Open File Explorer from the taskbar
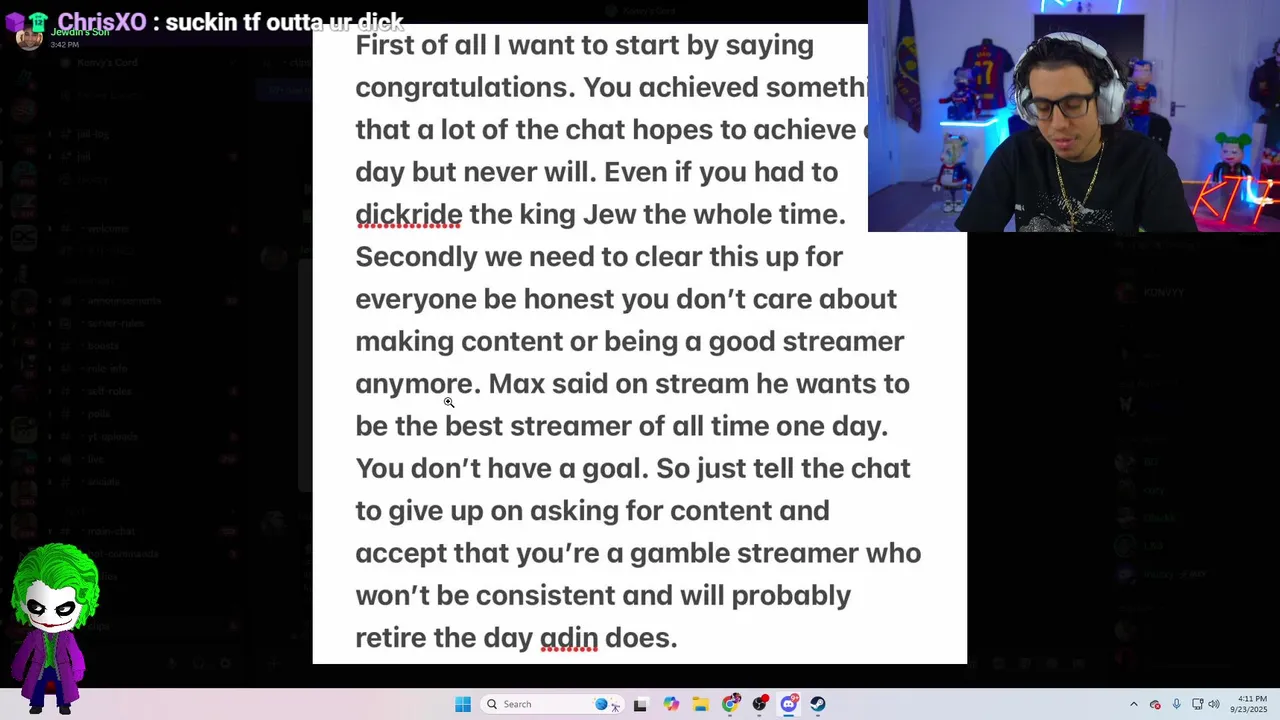The width and height of the screenshot is (1280, 720). click(x=701, y=704)
